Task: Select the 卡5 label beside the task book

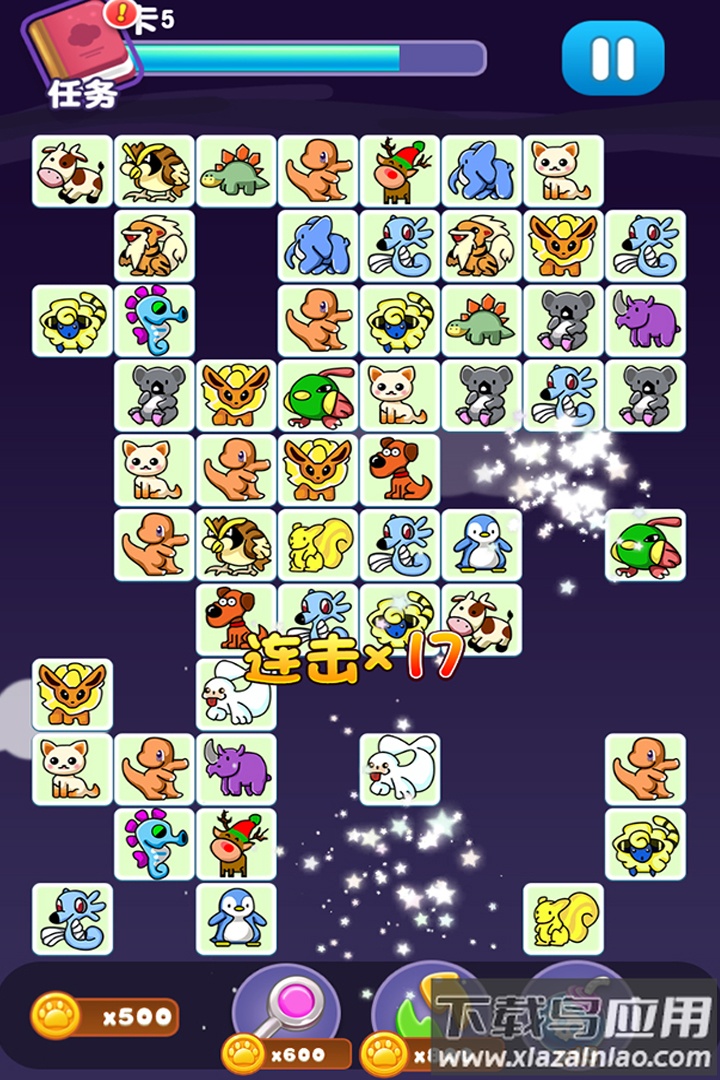Action: coord(150,18)
